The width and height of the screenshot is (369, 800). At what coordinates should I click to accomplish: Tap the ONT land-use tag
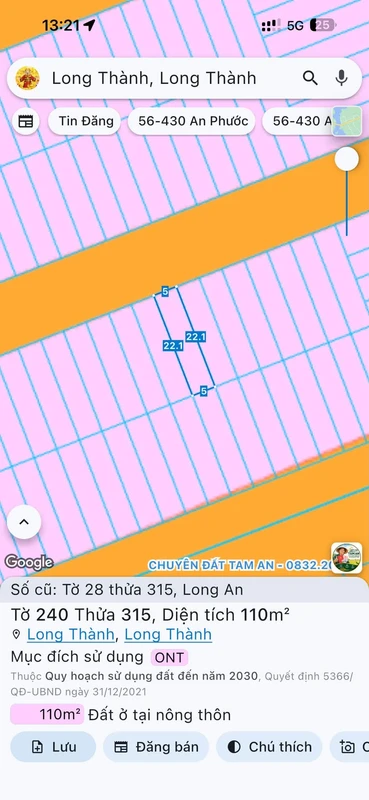click(x=169, y=658)
